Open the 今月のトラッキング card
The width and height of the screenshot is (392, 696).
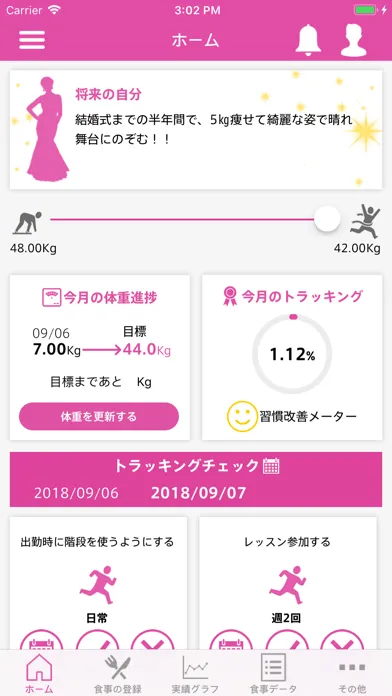click(x=292, y=357)
